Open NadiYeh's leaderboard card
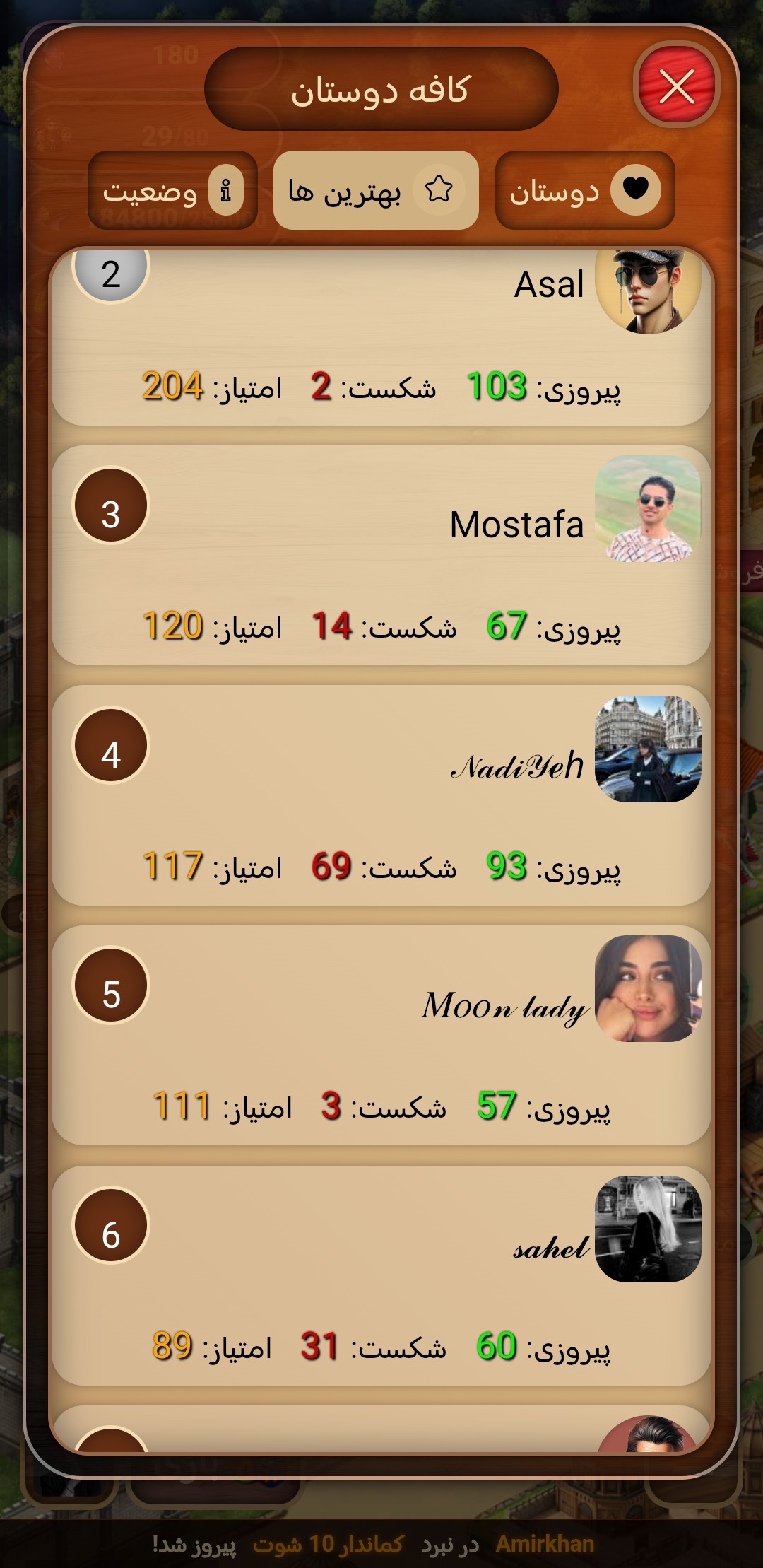 click(381, 795)
